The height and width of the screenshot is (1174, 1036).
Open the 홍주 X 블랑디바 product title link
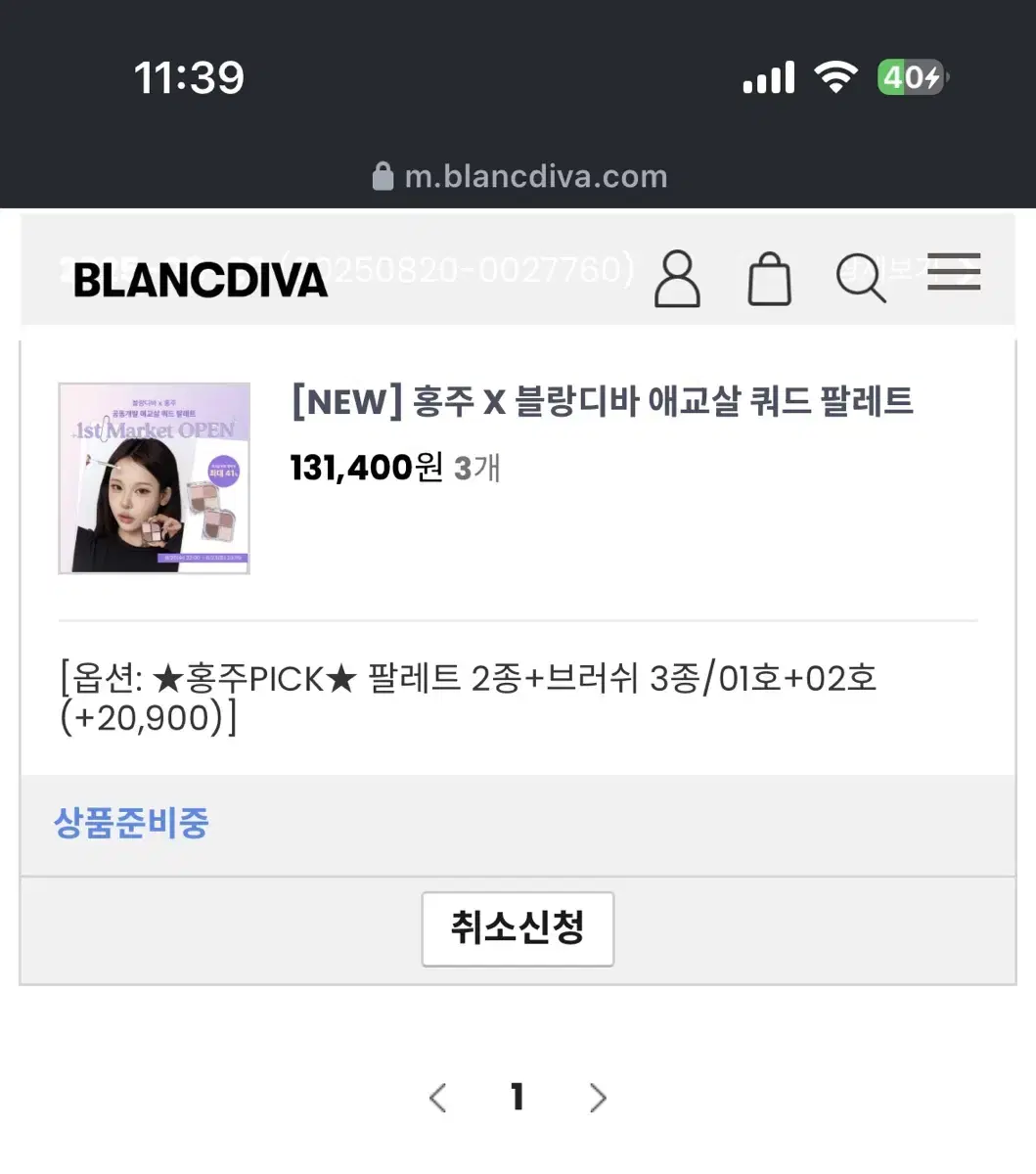(x=603, y=401)
